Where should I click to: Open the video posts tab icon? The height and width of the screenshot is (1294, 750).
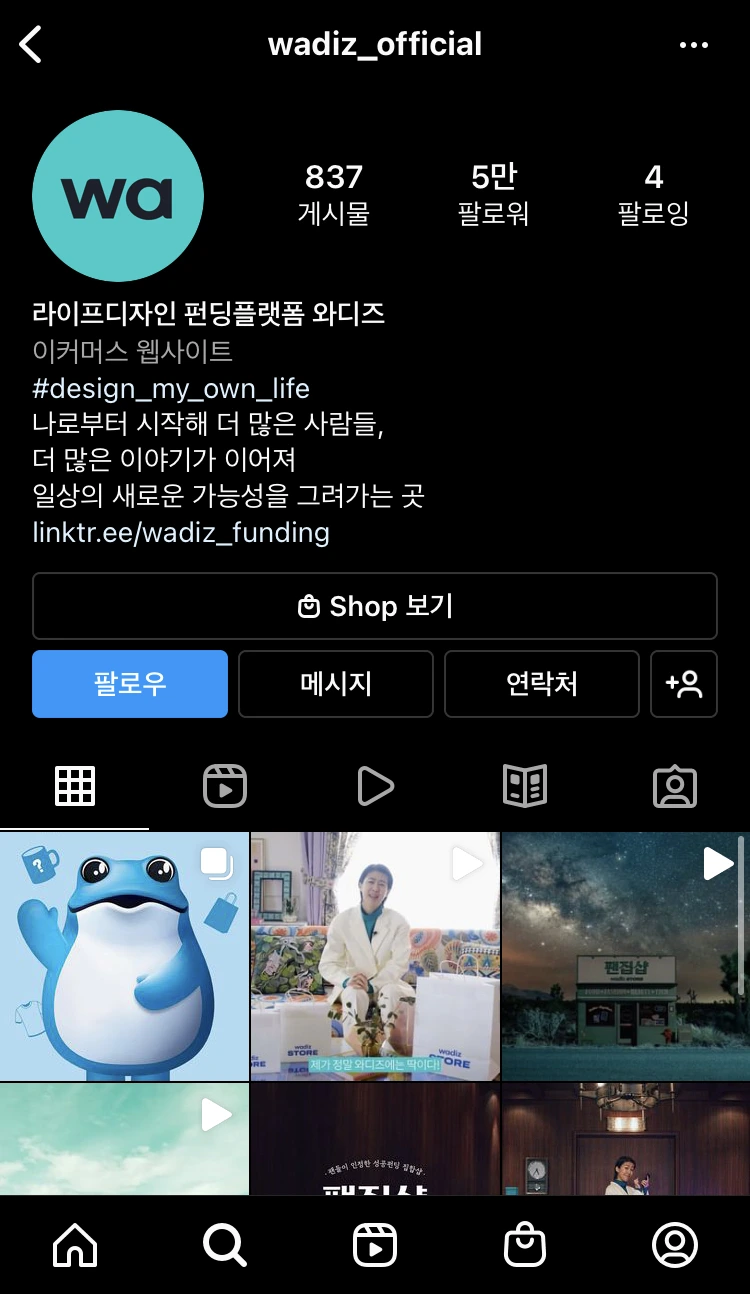pyautogui.click(x=375, y=786)
